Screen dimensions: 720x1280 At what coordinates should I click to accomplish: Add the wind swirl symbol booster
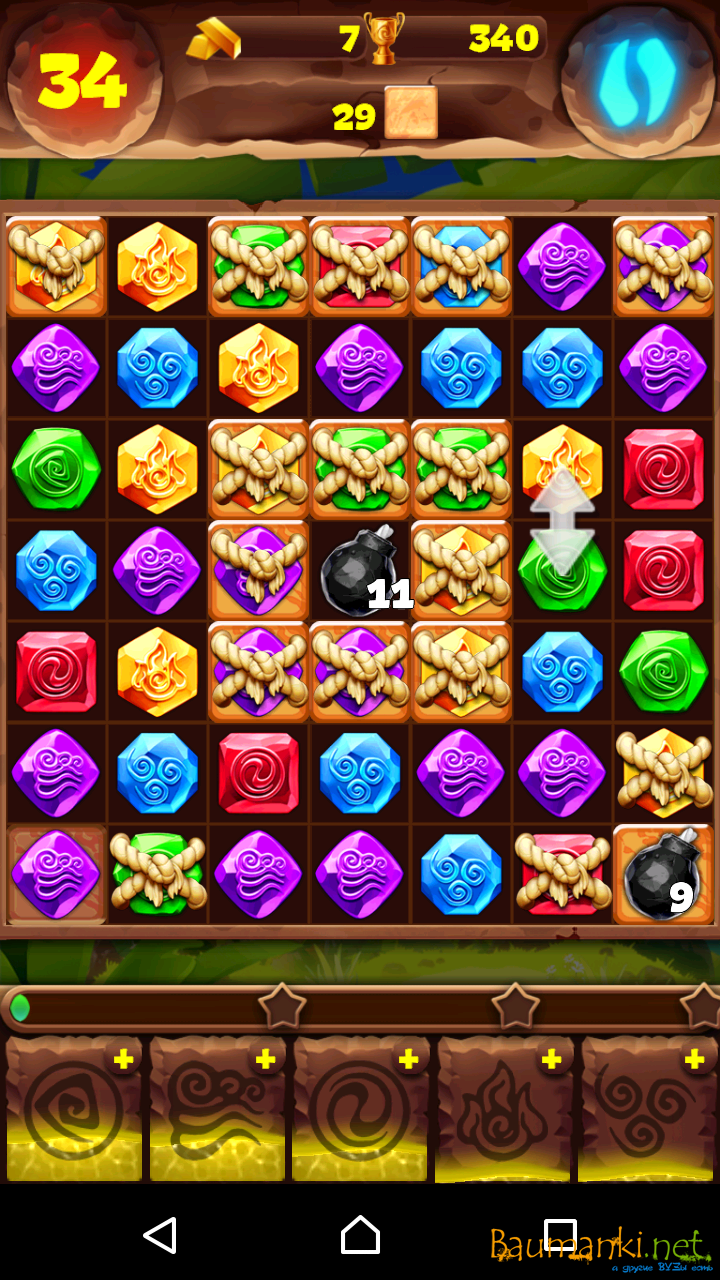[x=265, y=1059]
